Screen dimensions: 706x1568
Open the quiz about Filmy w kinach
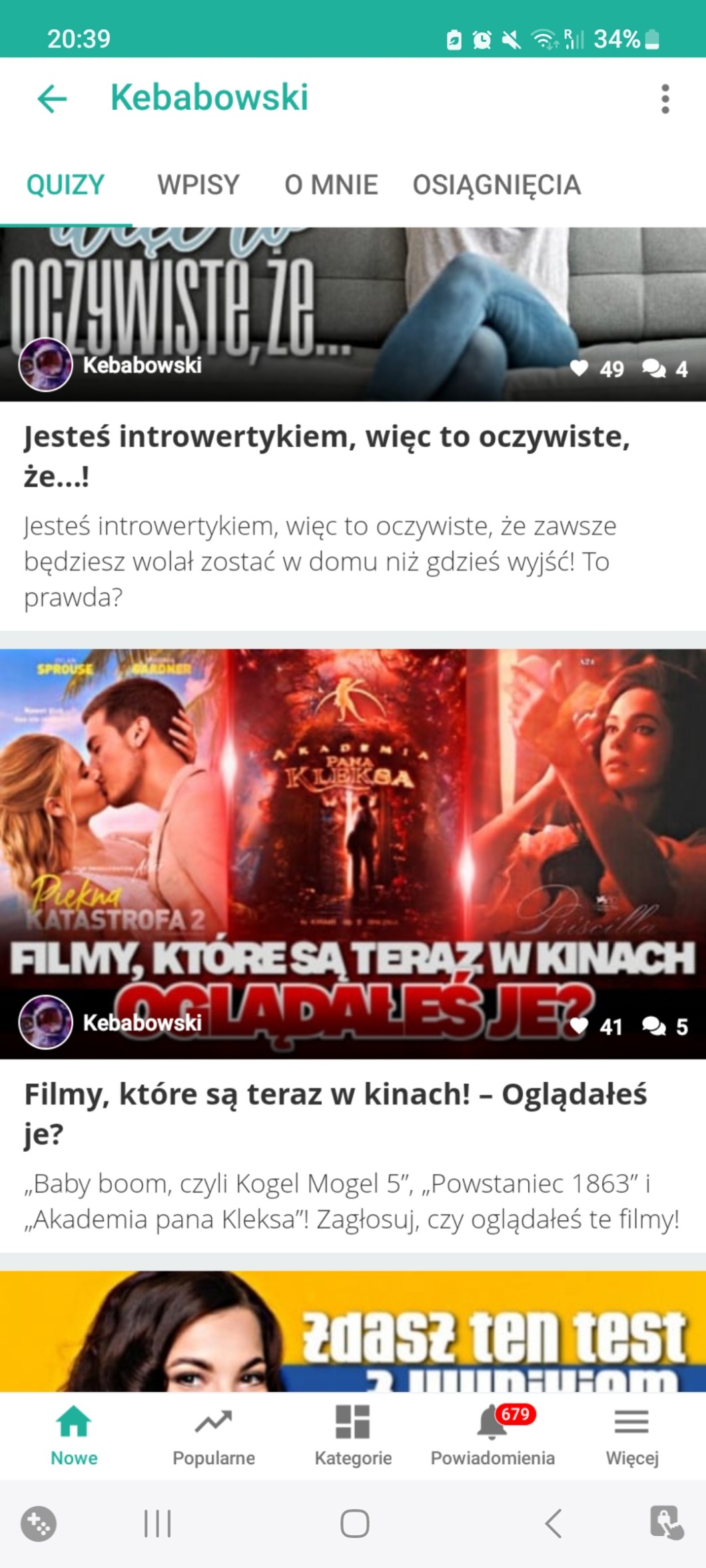[x=335, y=1113]
